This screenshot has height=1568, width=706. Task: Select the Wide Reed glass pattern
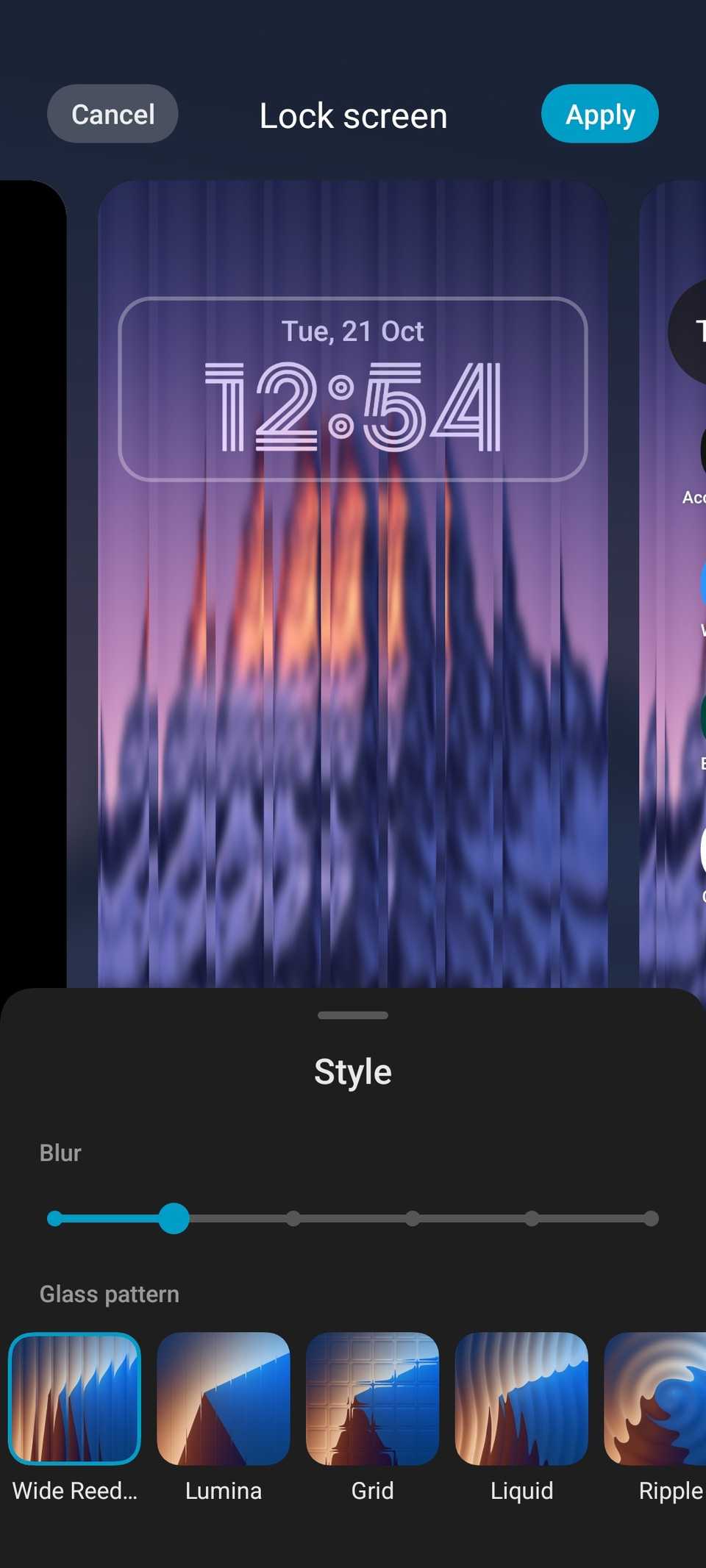coord(74,1397)
